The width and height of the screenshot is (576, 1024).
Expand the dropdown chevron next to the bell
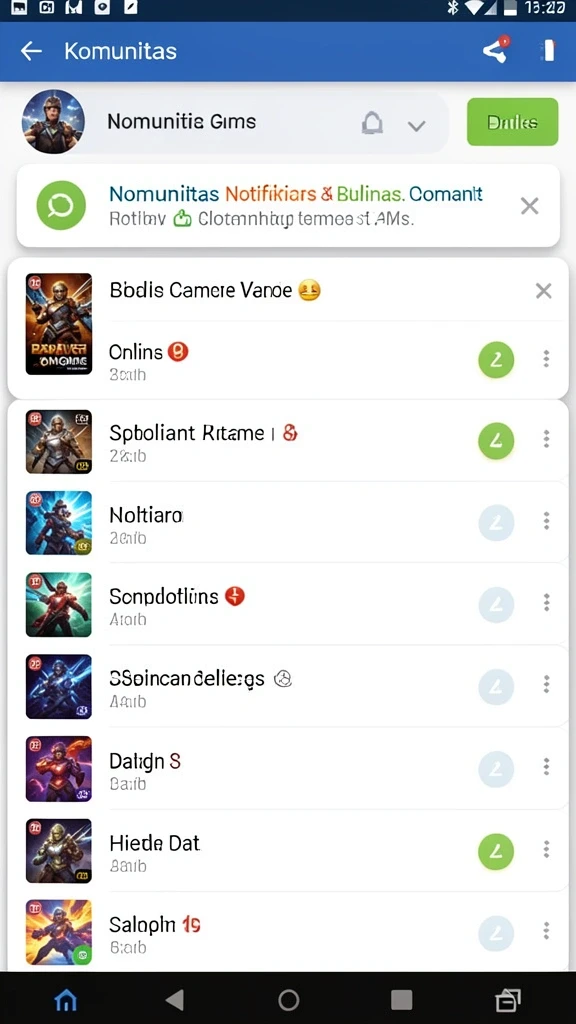click(x=417, y=125)
